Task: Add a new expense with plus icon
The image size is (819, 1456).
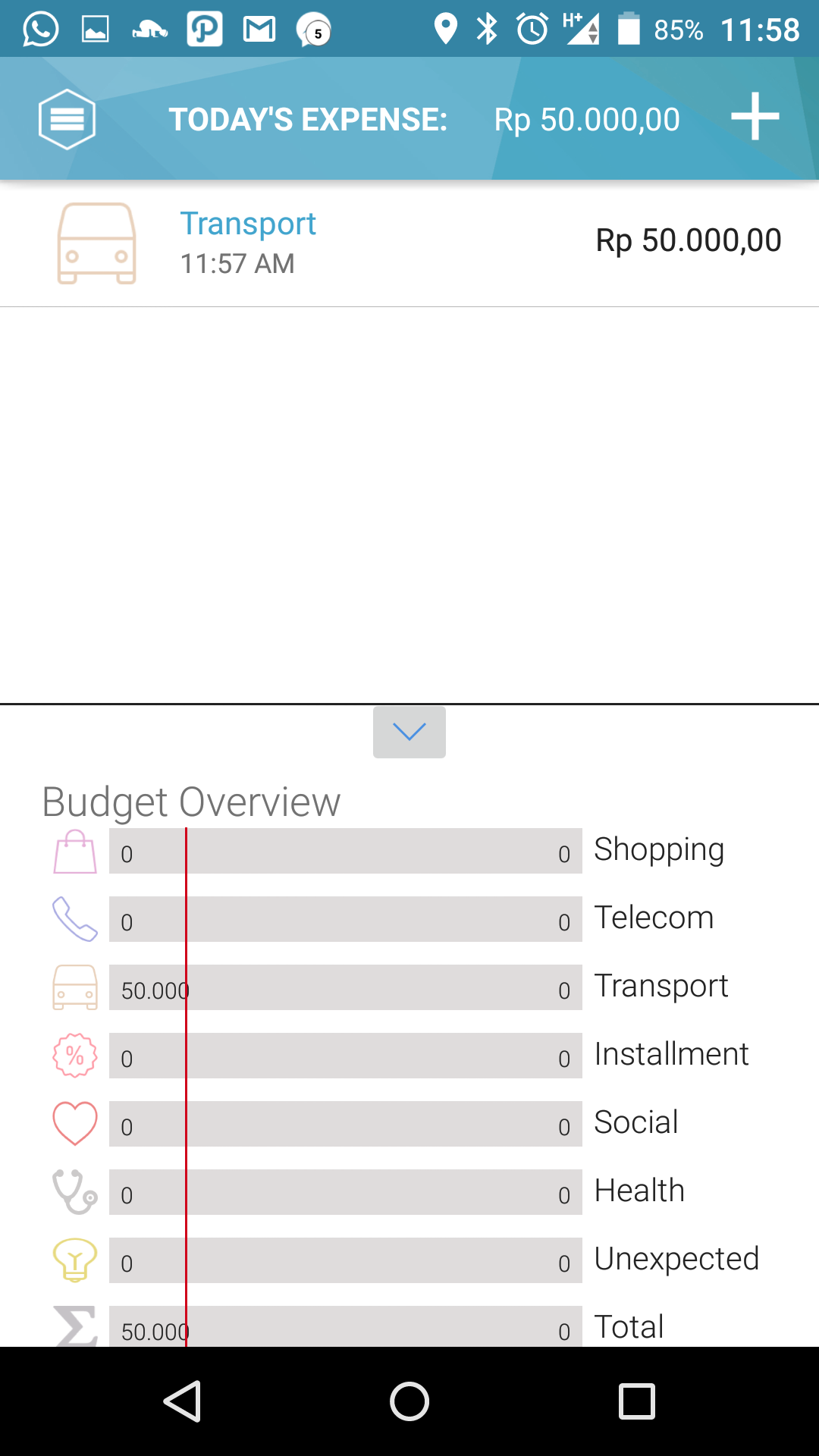Action: (755, 117)
